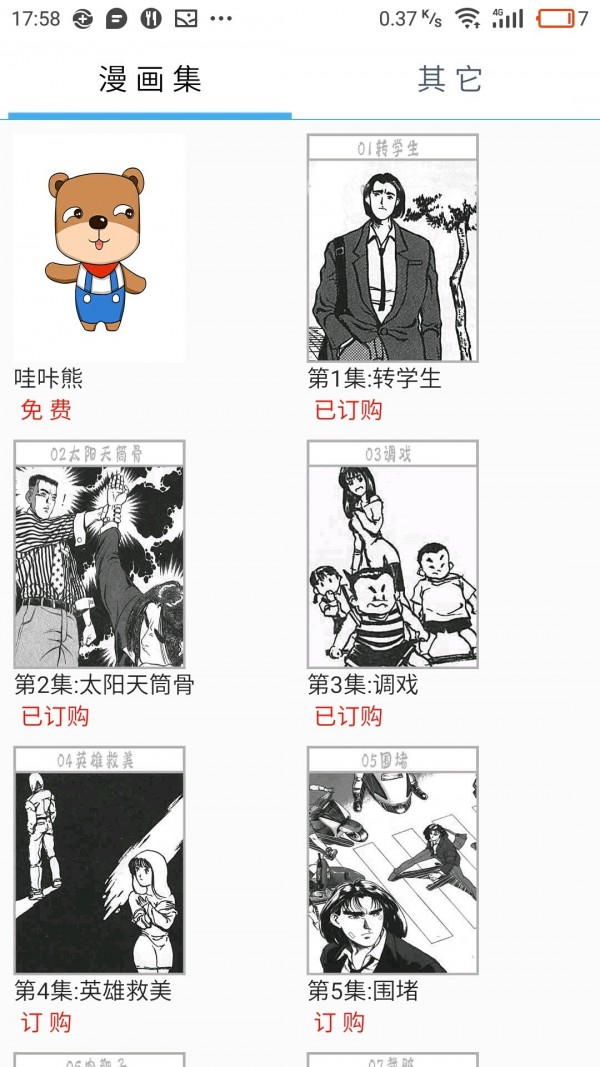The width and height of the screenshot is (600, 1067).
Task: Switch to the 其它 tab
Action: coord(449,80)
